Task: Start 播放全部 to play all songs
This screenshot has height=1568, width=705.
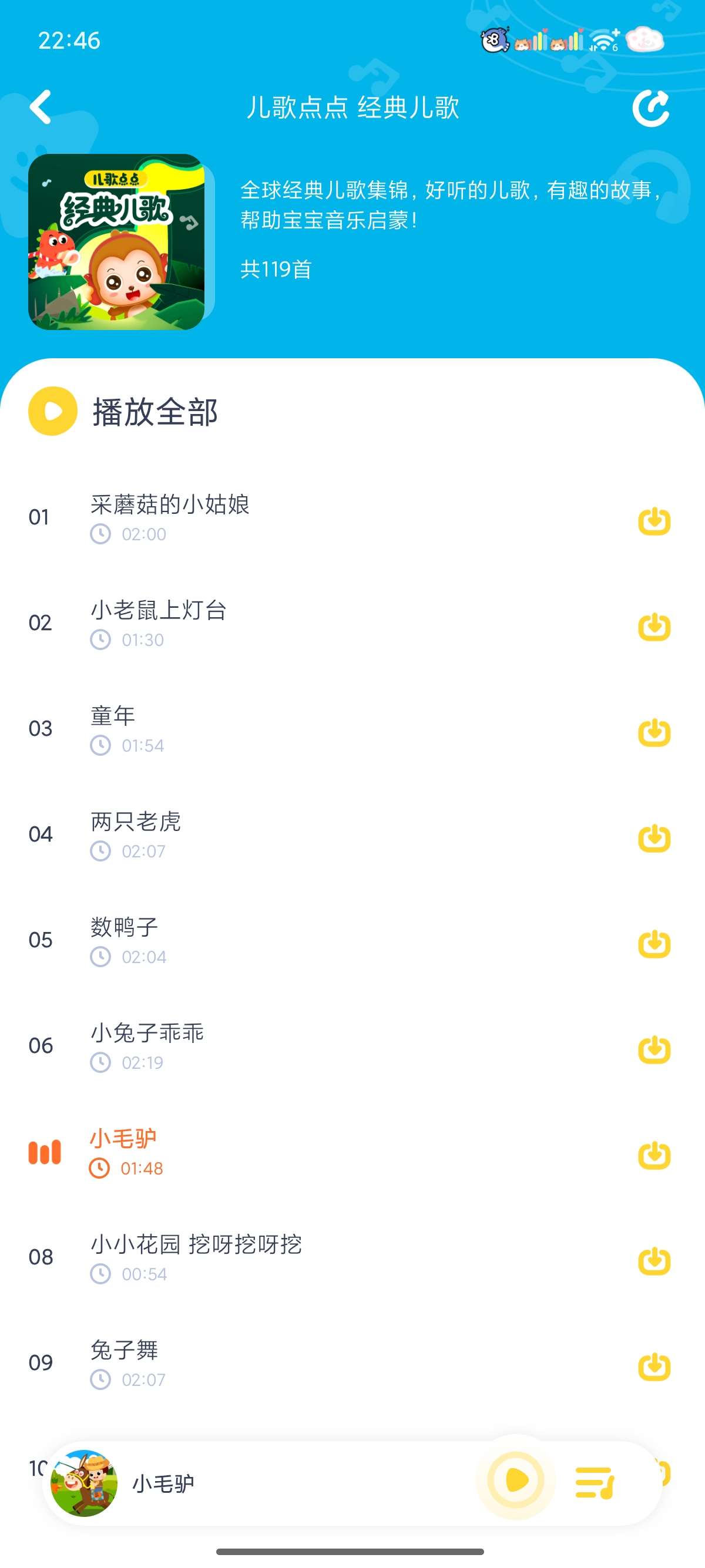Action: point(53,412)
